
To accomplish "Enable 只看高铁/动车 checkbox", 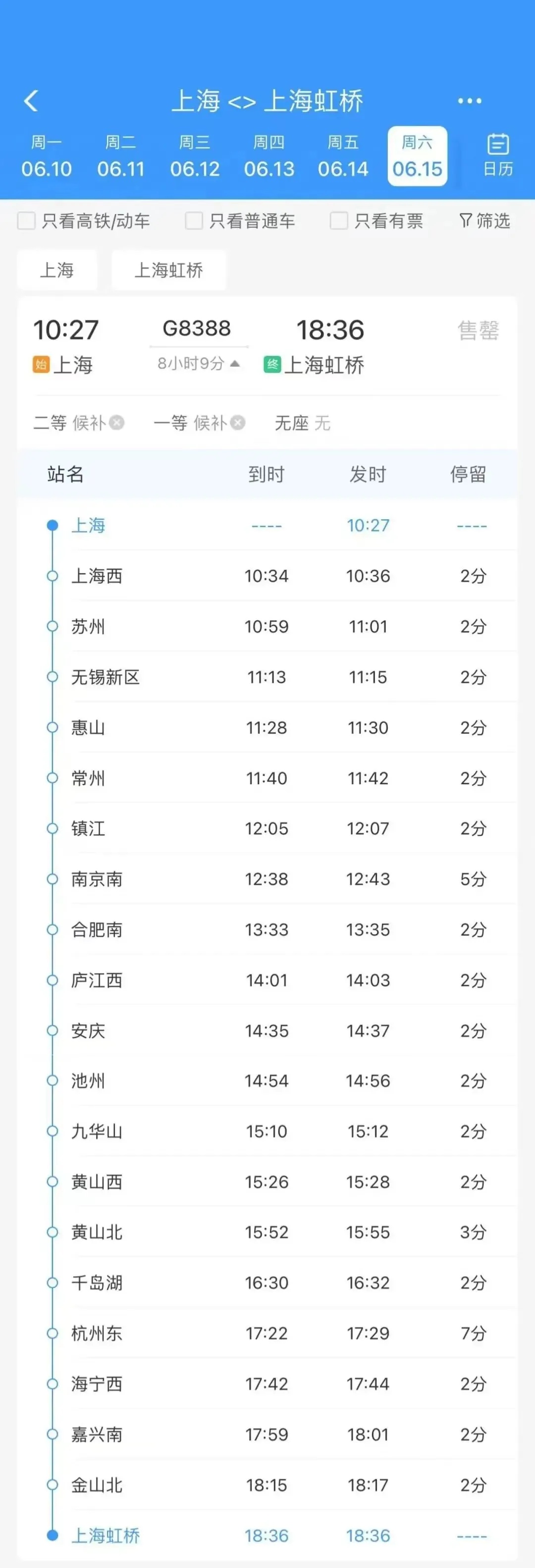I will tap(26, 221).
